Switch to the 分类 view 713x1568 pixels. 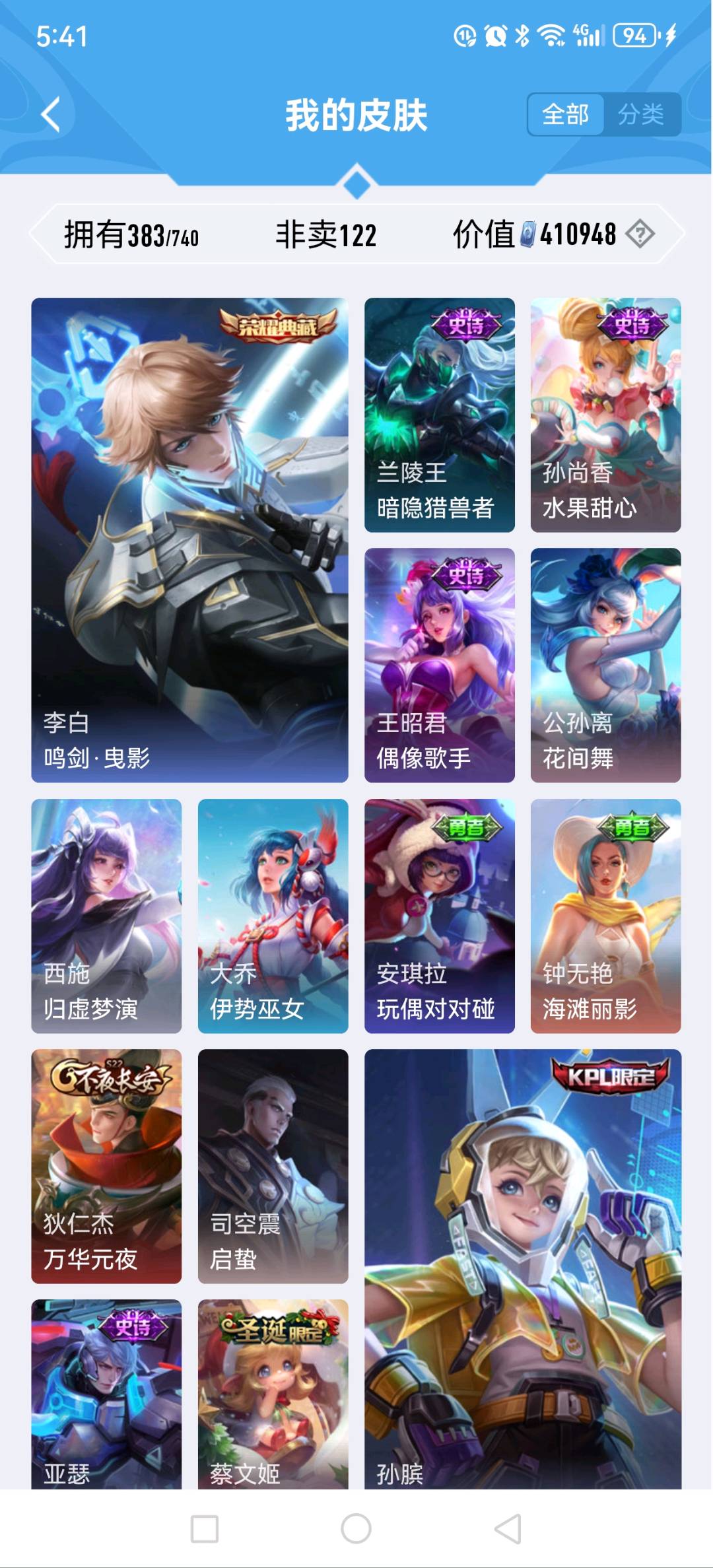[x=640, y=115]
